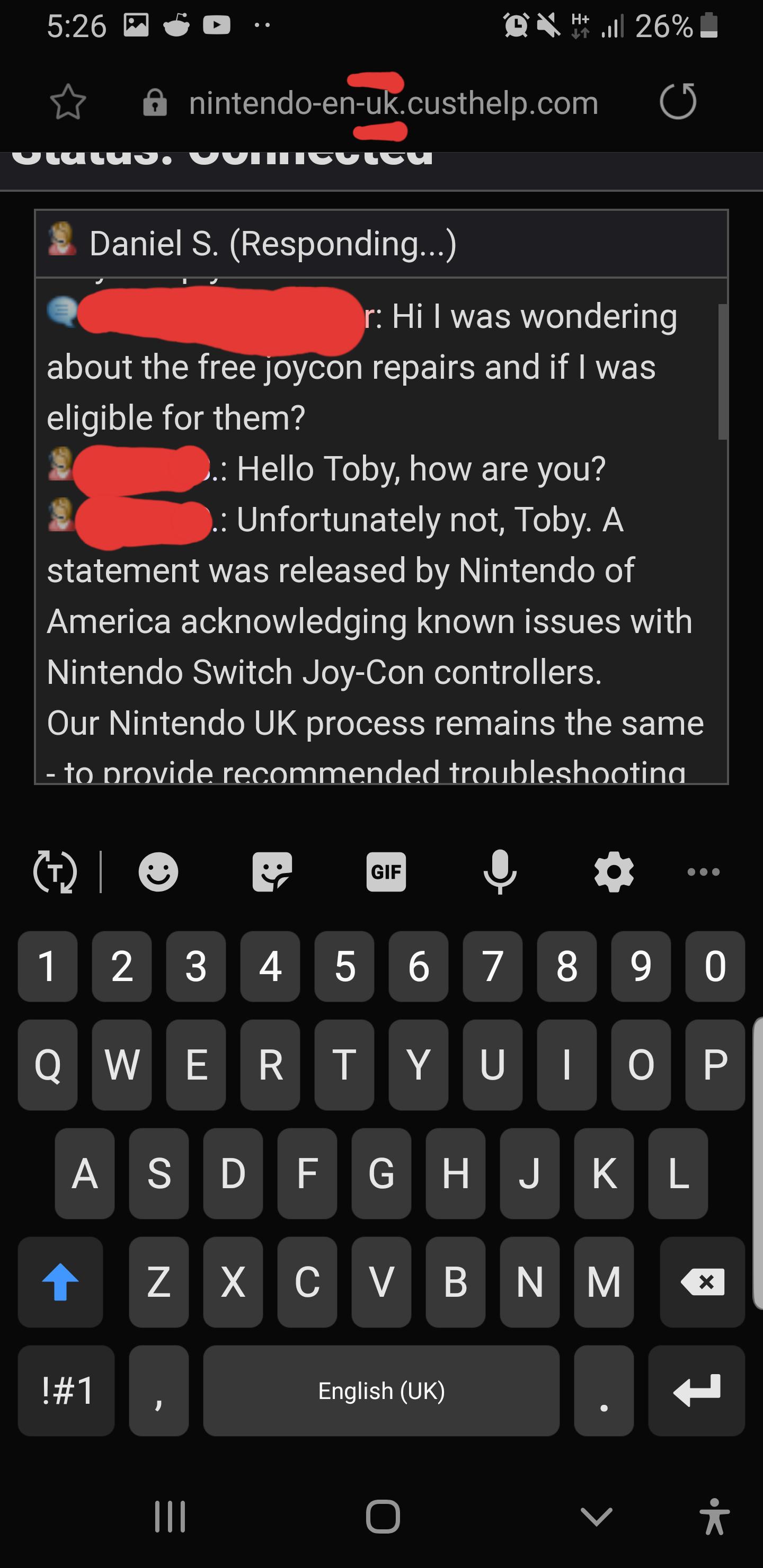Go to the home screen
763x1568 pixels.
click(383, 1516)
